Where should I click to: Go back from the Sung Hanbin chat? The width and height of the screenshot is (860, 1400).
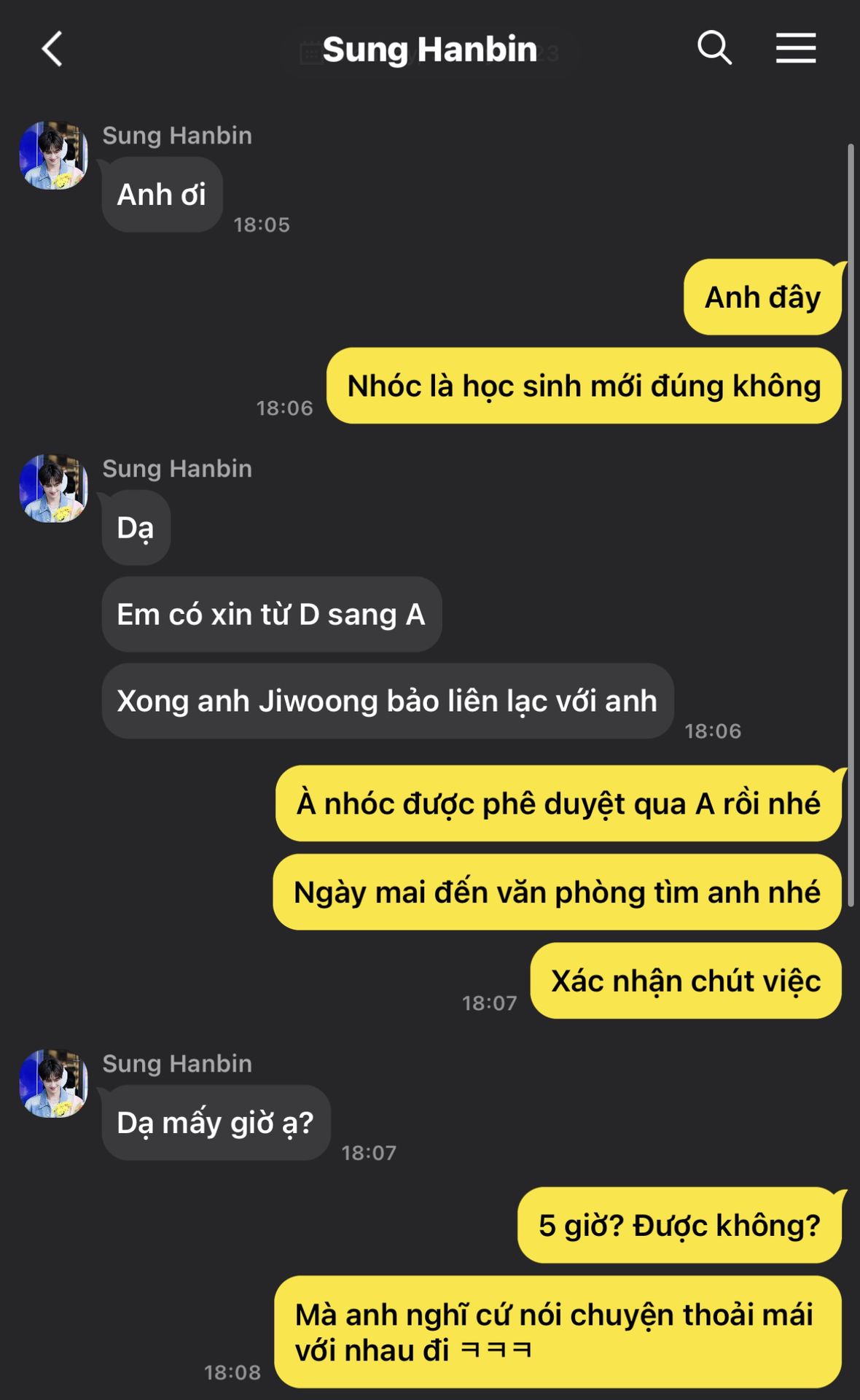(52, 49)
